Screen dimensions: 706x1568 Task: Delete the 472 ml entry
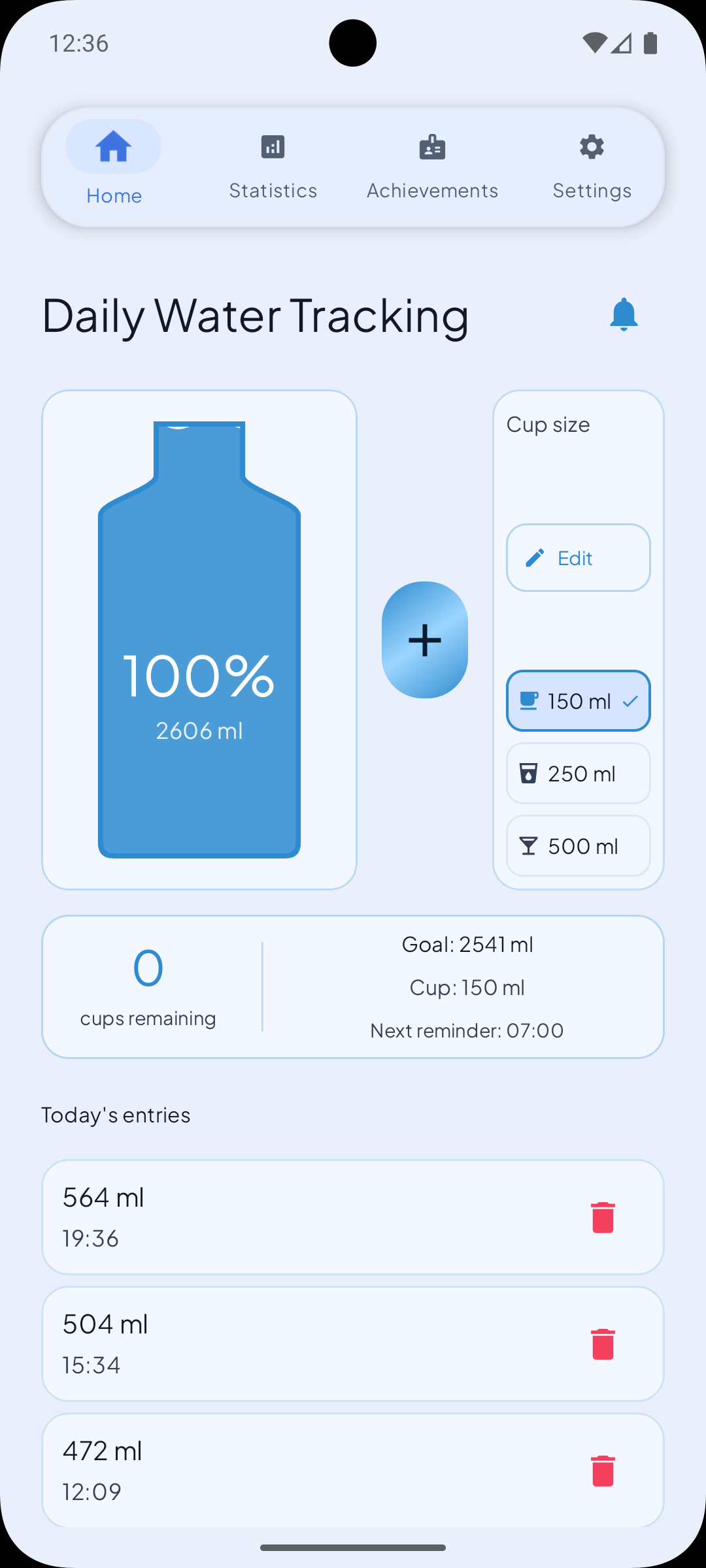click(602, 1471)
